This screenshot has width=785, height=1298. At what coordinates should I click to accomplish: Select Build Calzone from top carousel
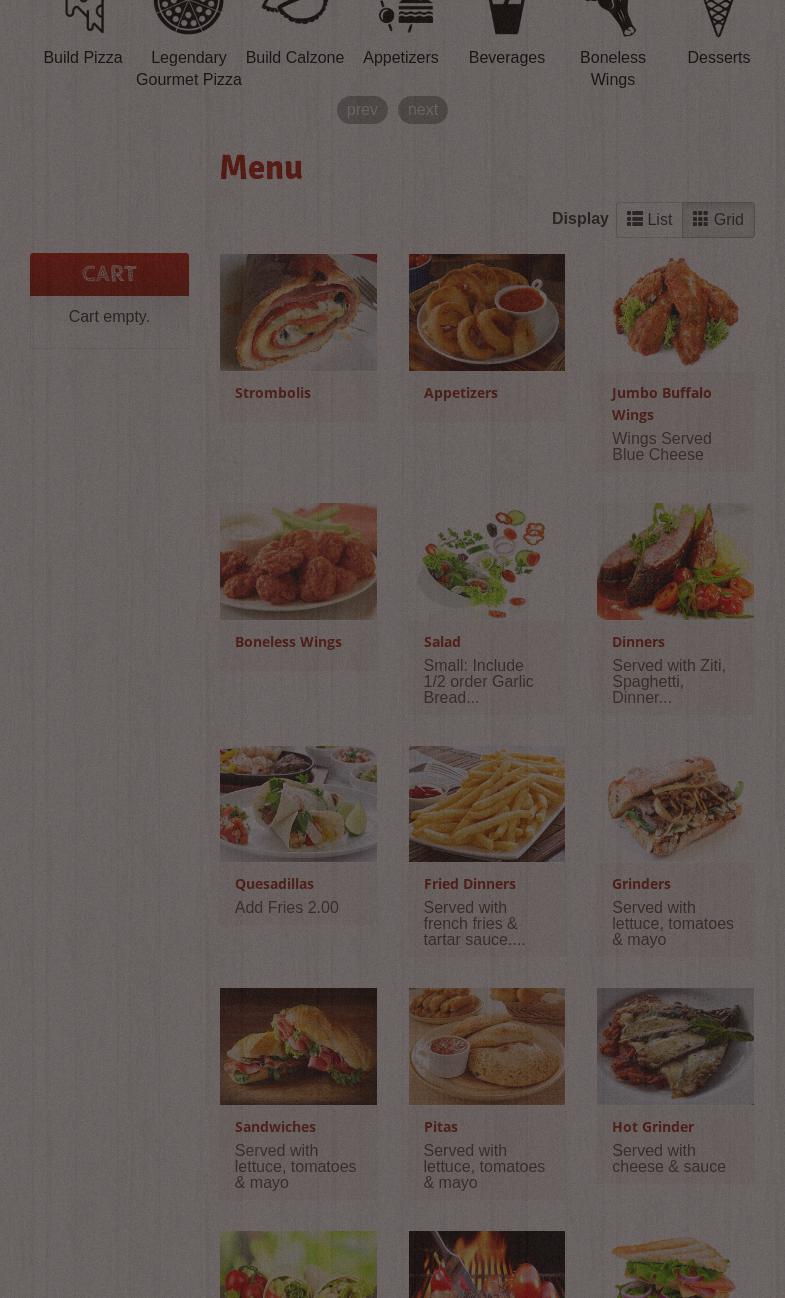click(295, 35)
